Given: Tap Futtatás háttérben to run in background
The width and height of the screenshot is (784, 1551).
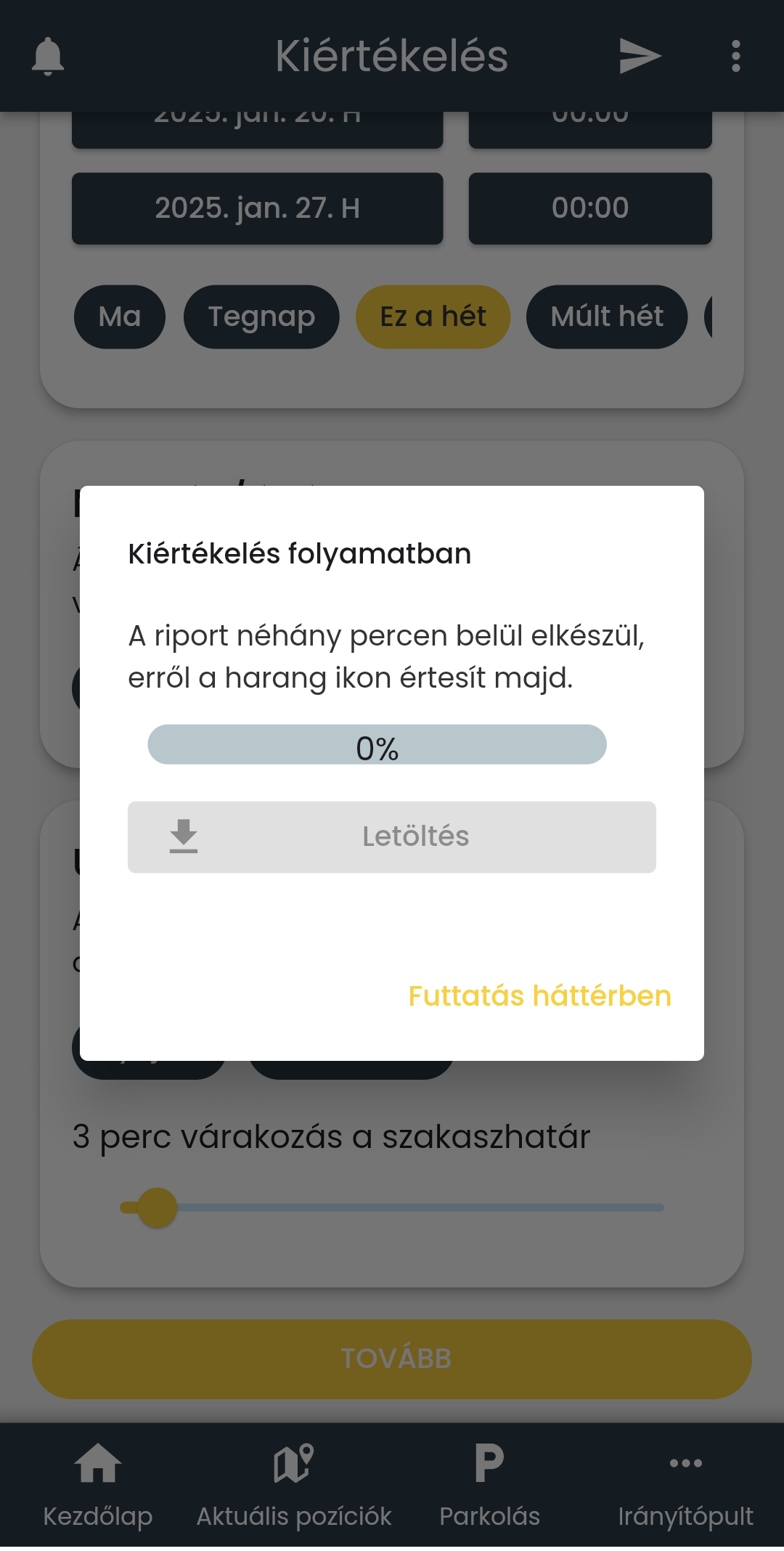Looking at the screenshot, I should click(539, 996).
